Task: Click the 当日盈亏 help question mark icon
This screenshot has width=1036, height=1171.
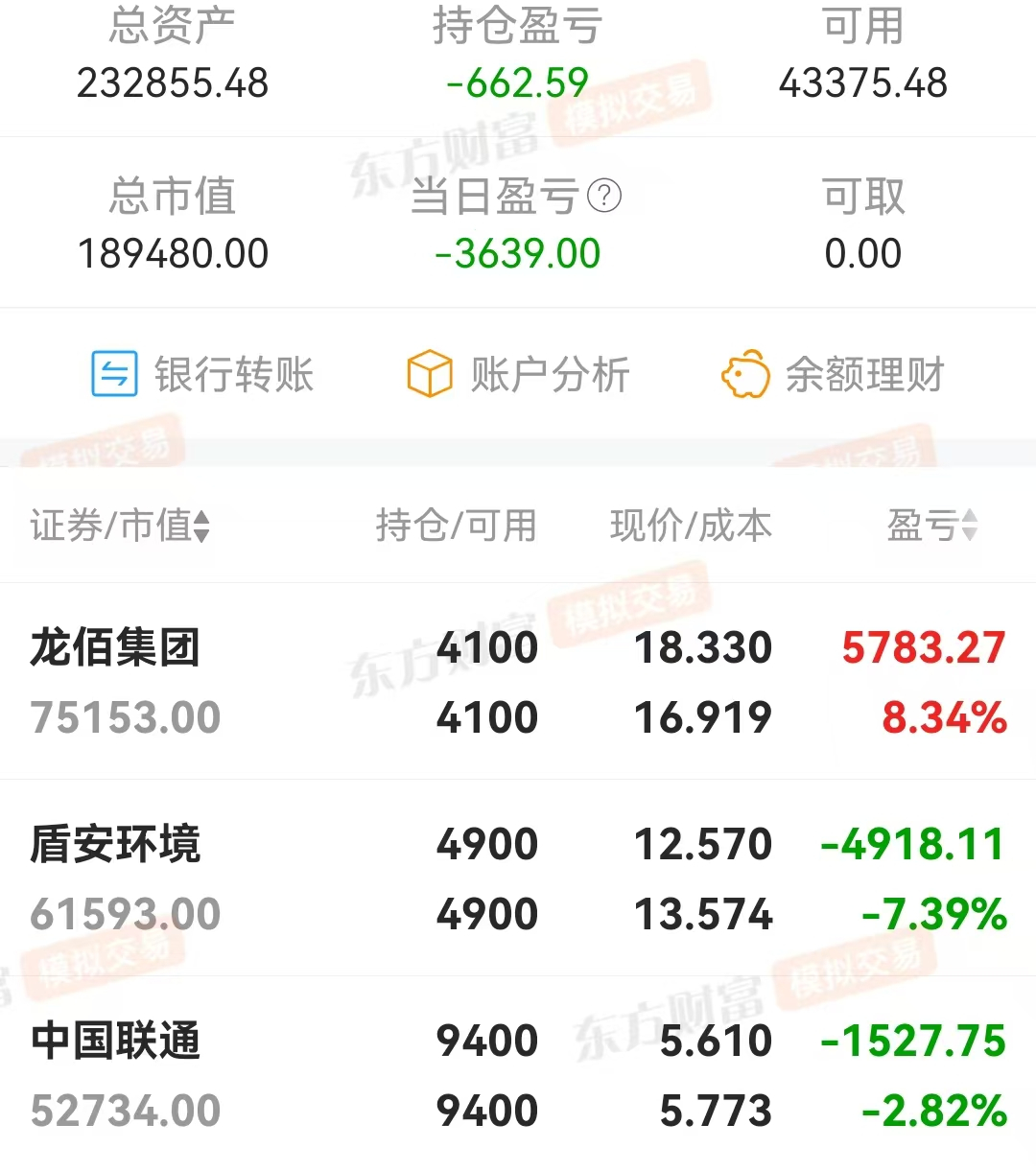Action: tap(604, 197)
